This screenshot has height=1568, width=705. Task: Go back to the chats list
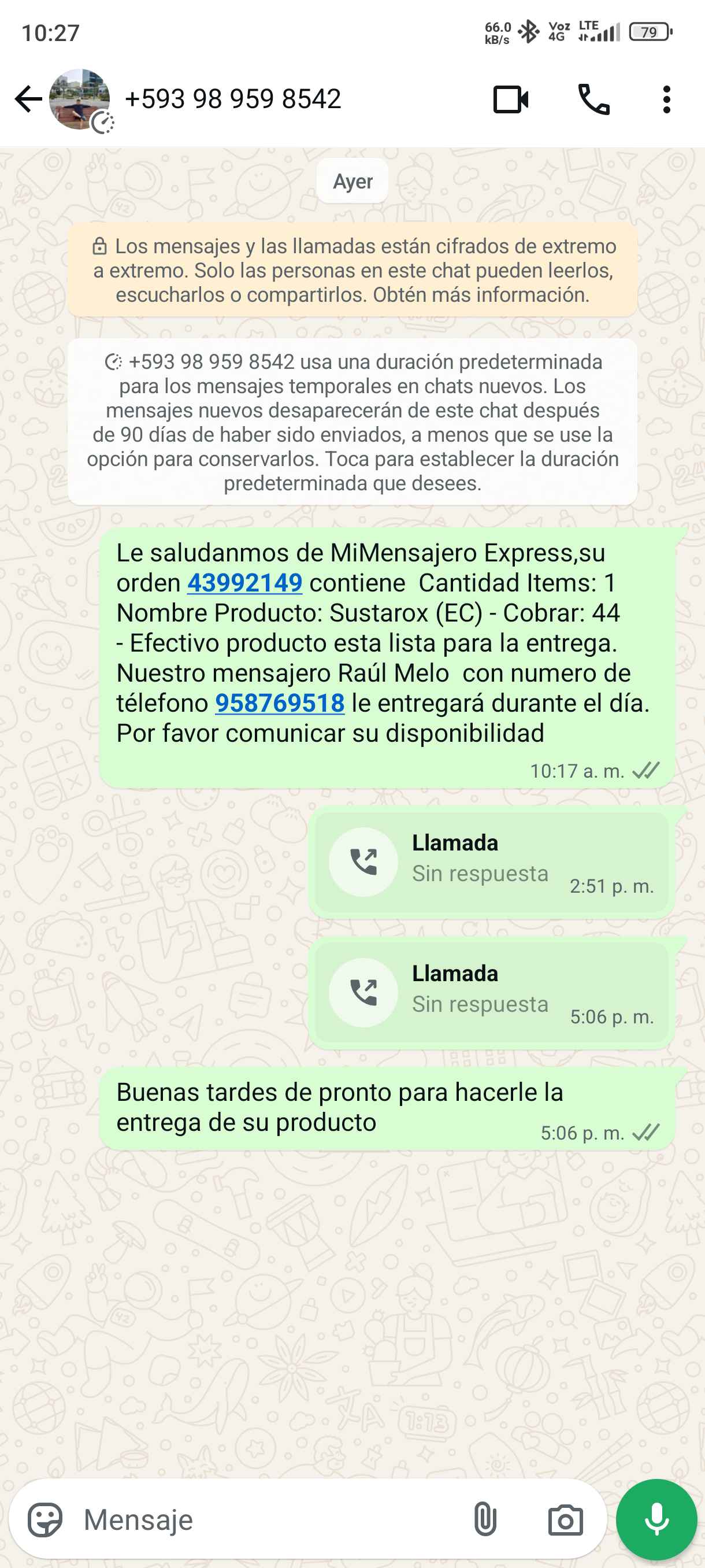(x=27, y=99)
